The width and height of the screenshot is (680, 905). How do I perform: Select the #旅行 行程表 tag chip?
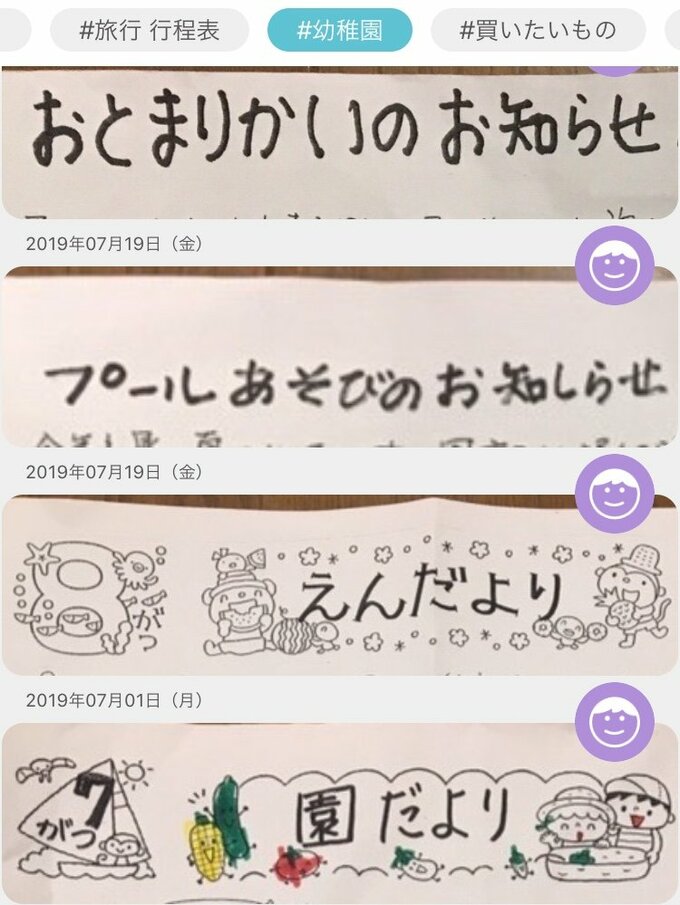[149, 30]
